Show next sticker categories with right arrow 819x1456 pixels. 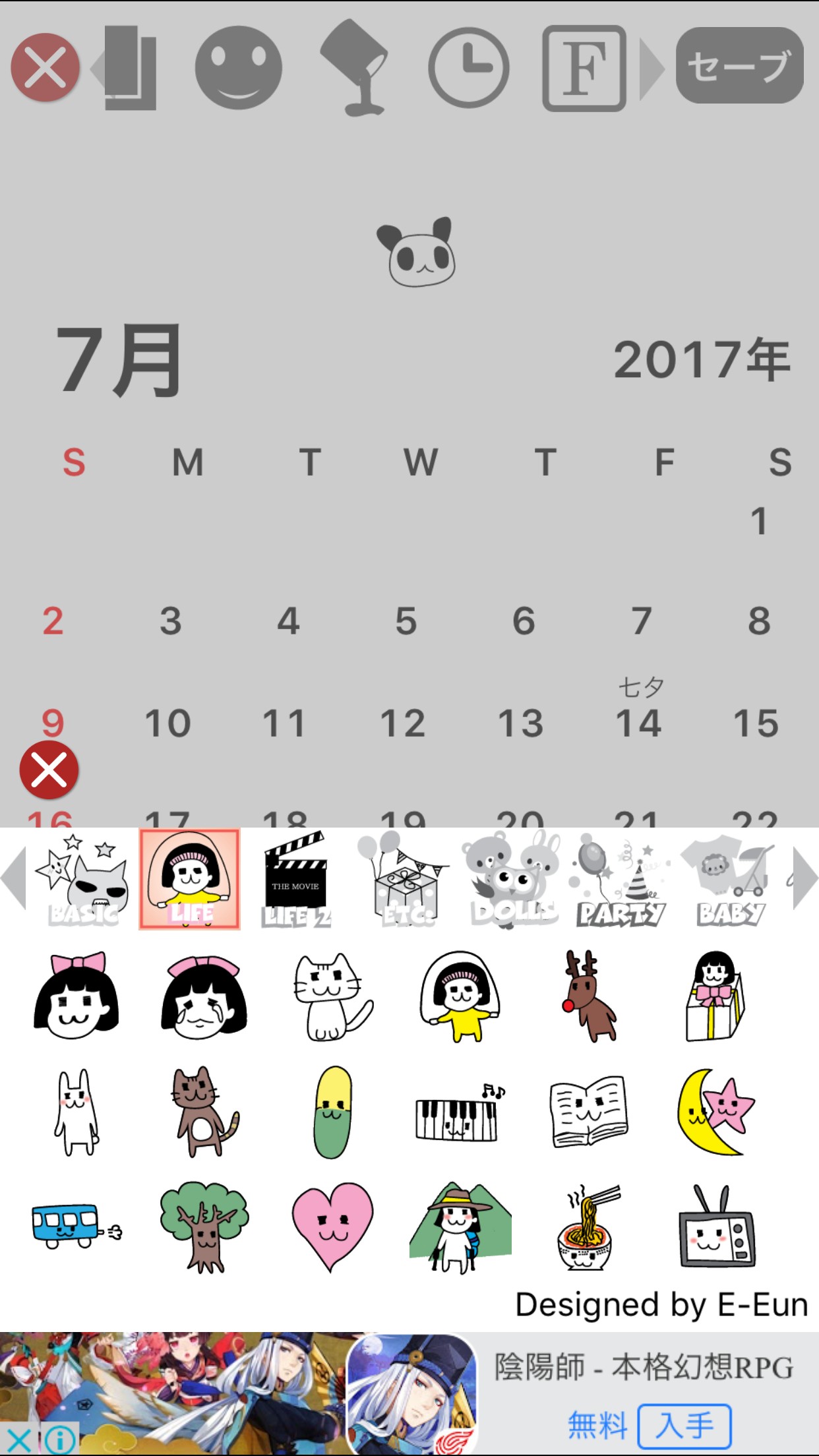point(804,879)
